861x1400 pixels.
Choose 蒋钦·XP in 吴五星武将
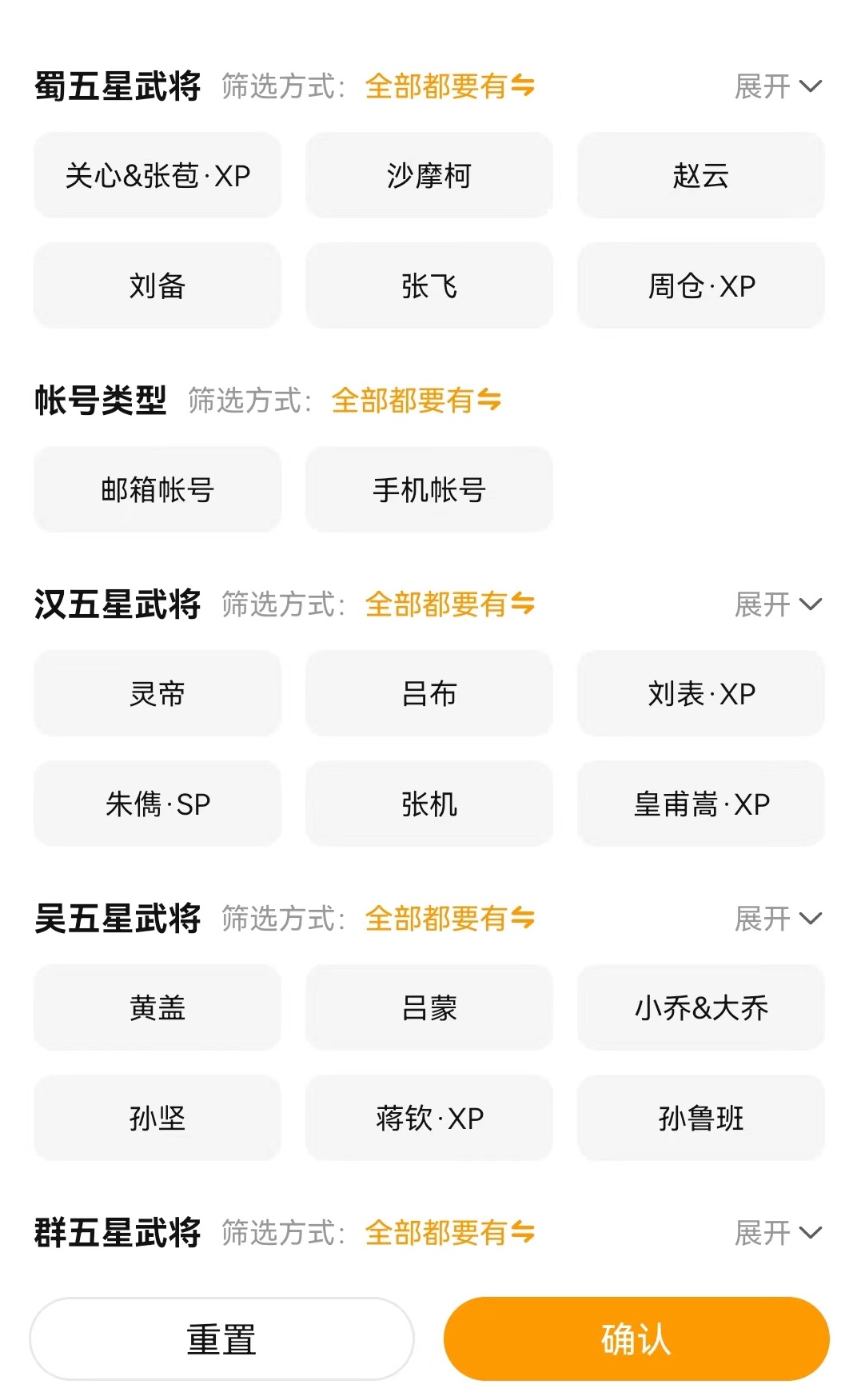click(x=429, y=1119)
